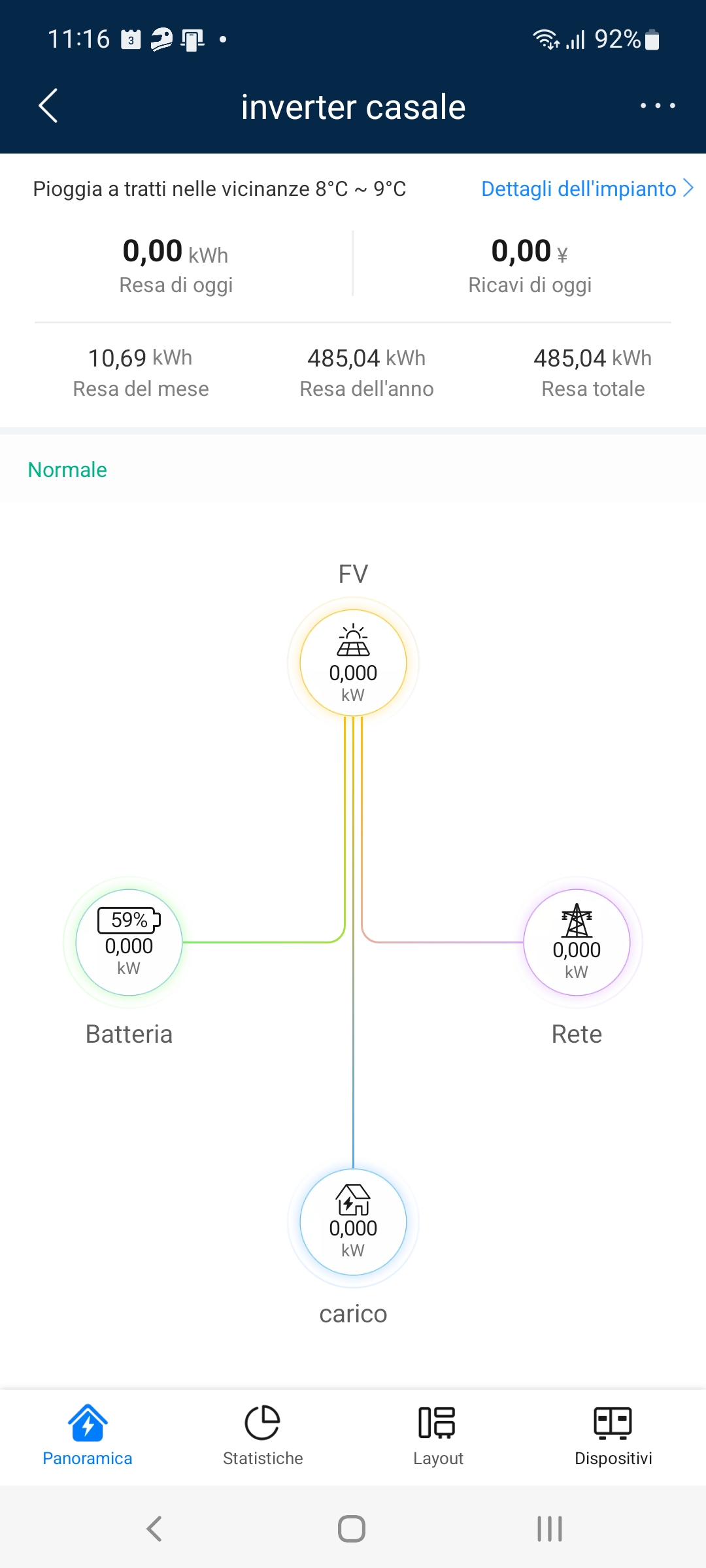
Task: Tap the FV solar panel node
Action: tap(353, 662)
